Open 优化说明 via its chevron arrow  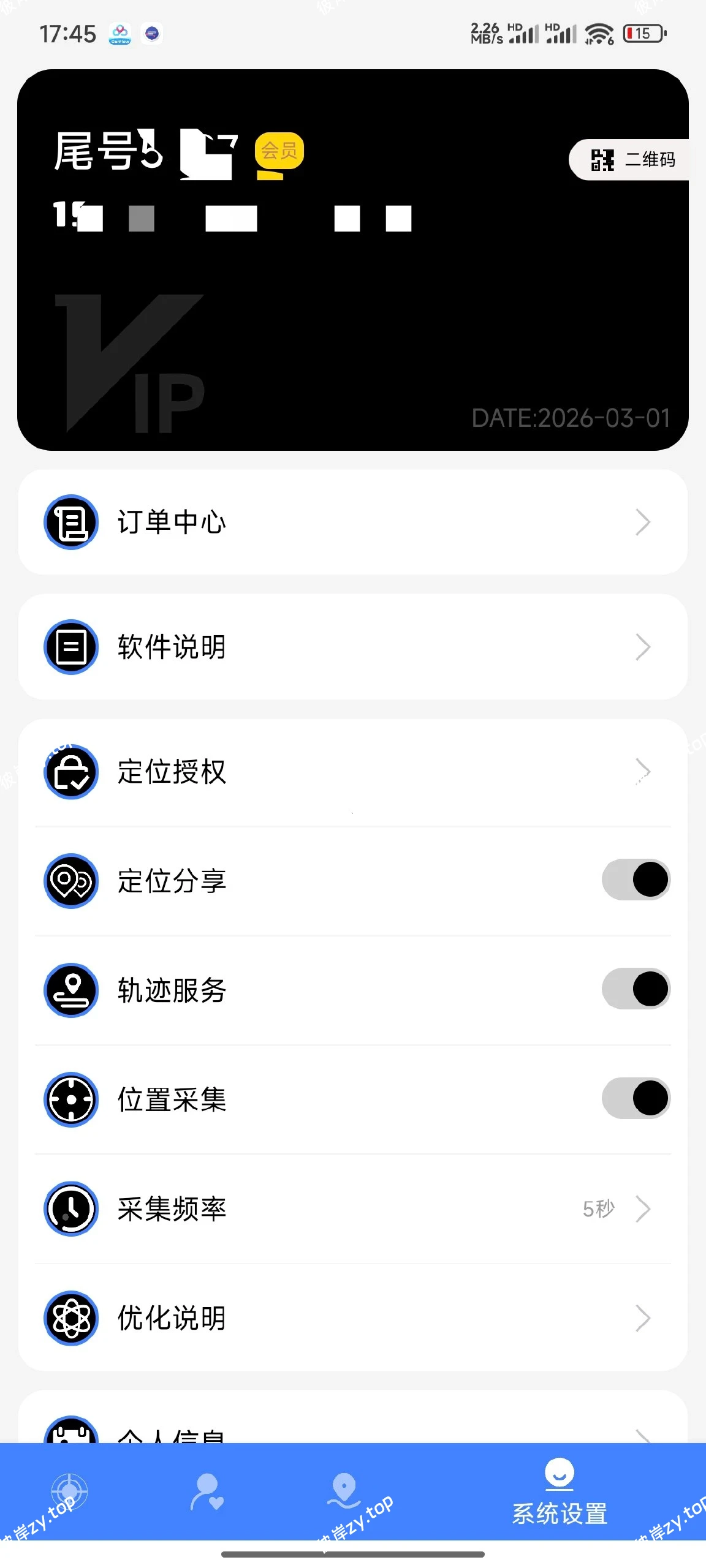coord(643,1318)
